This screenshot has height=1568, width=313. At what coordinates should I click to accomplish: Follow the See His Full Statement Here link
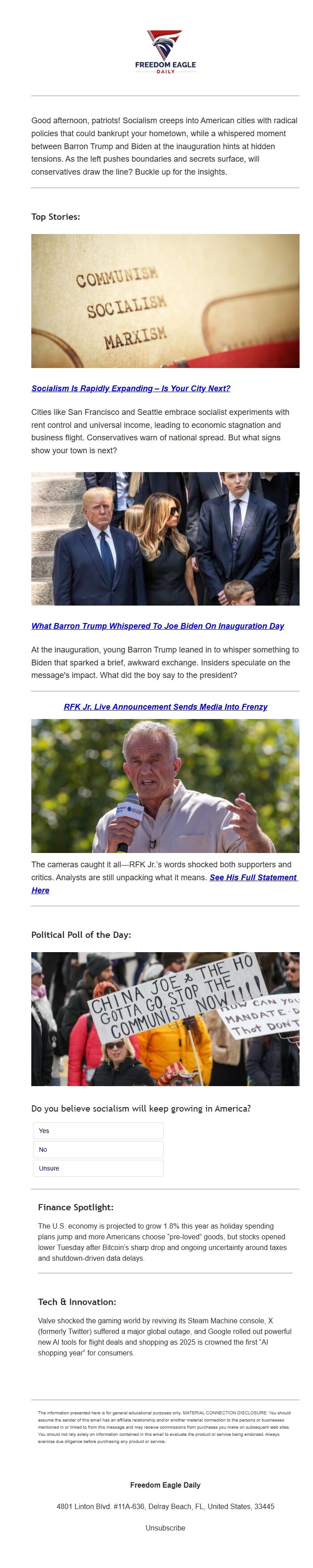[x=252, y=877]
